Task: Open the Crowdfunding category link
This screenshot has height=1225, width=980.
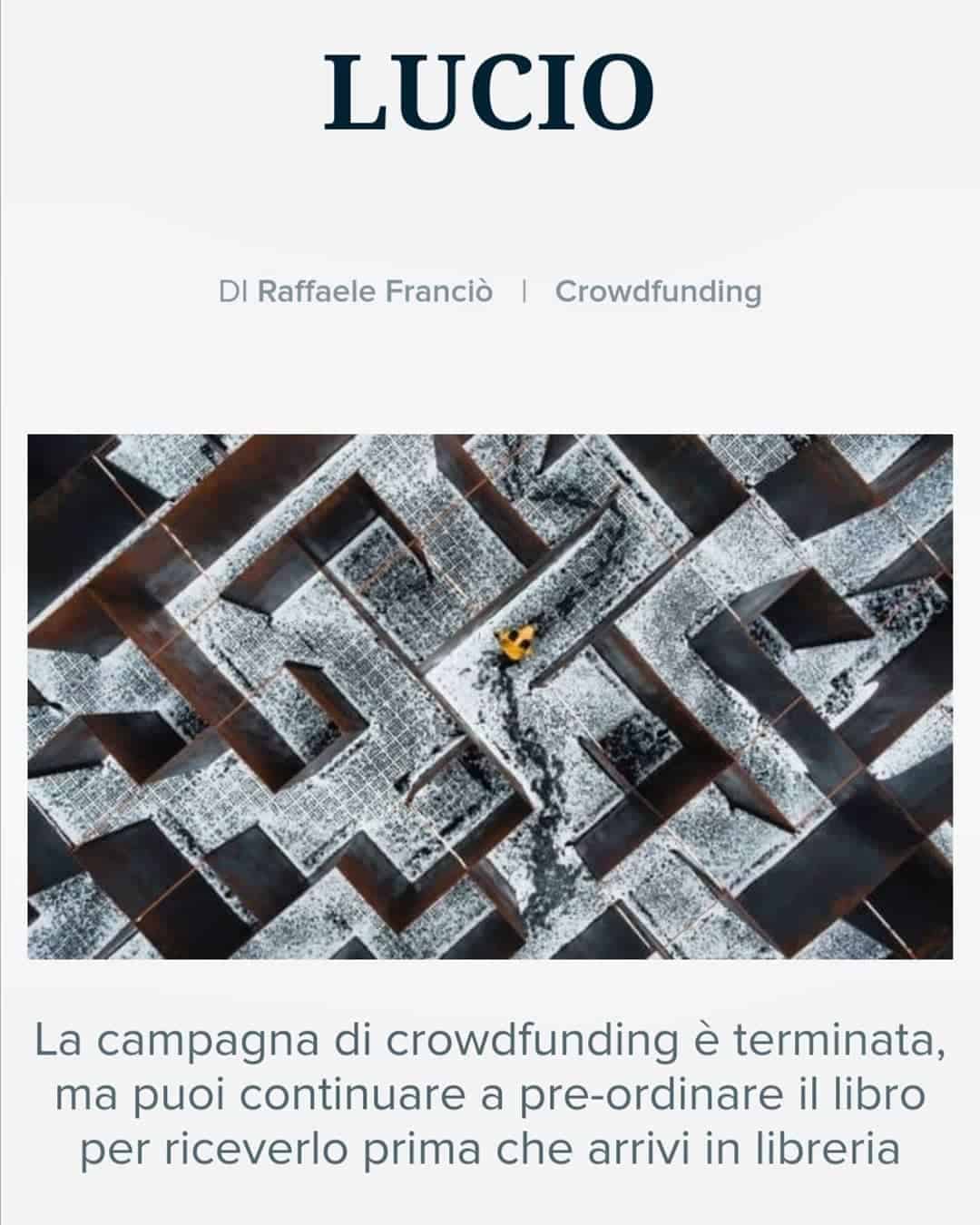Action: (658, 292)
